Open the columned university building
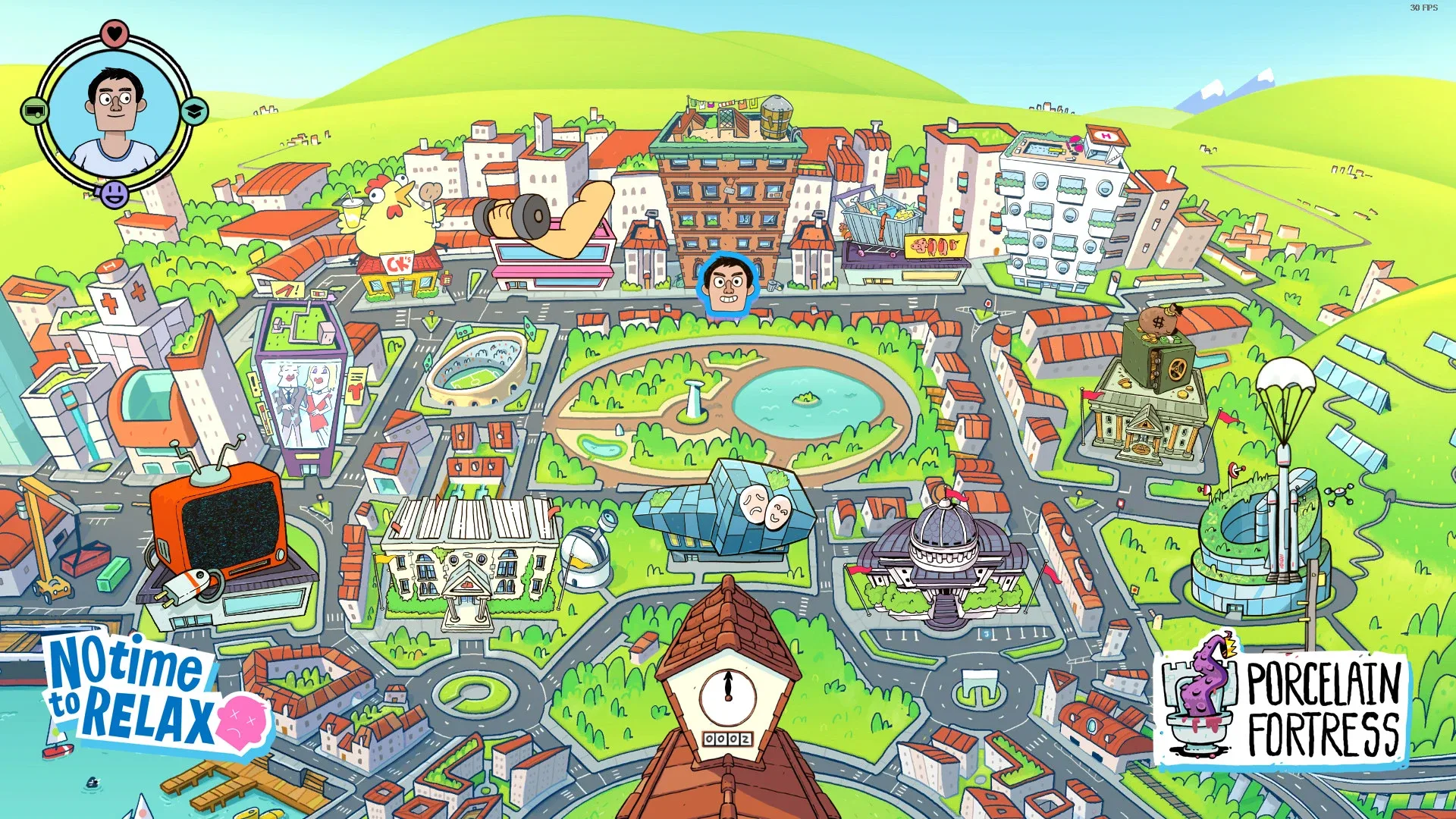This screenshot has height=819, width=1456. tap(470, 561)
